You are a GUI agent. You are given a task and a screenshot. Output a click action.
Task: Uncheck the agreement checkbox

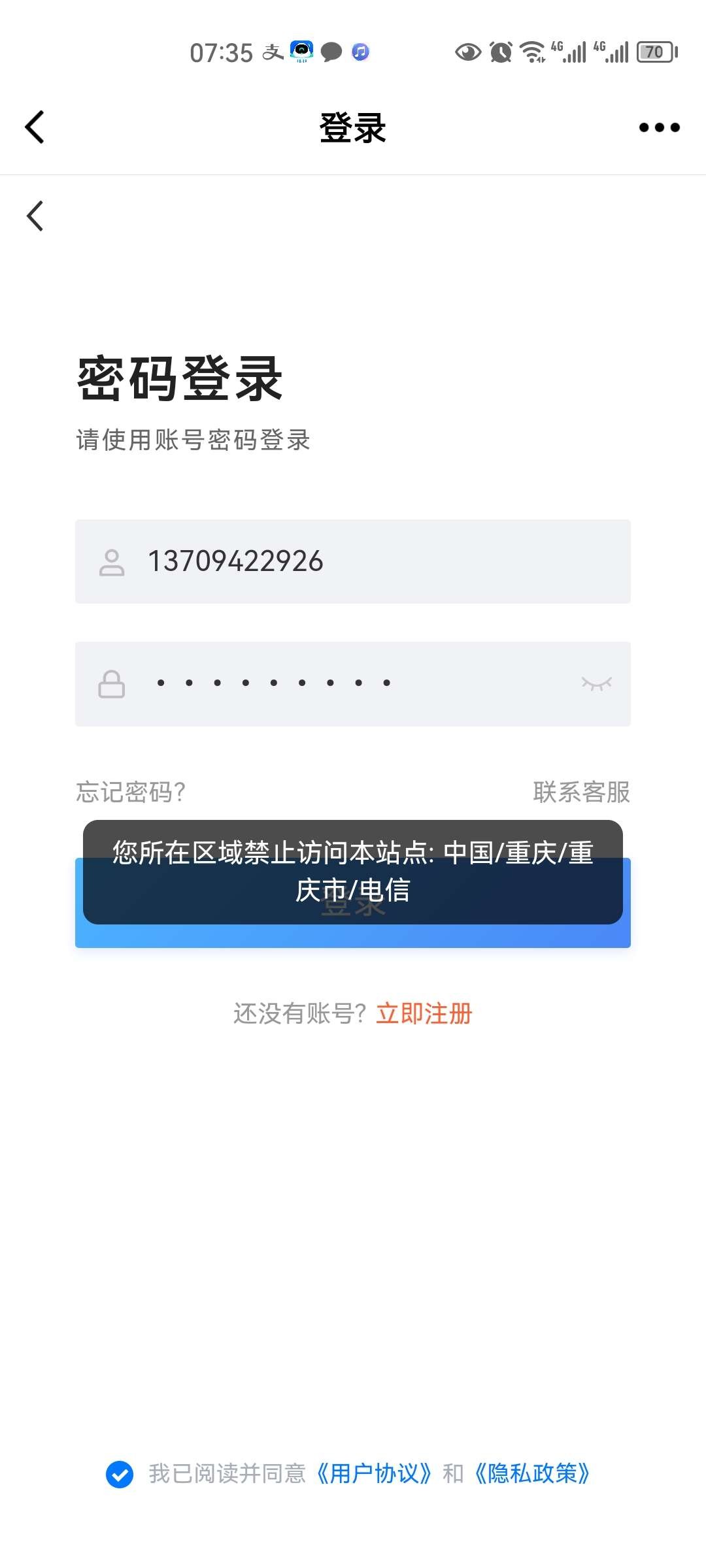[120, 1474]
